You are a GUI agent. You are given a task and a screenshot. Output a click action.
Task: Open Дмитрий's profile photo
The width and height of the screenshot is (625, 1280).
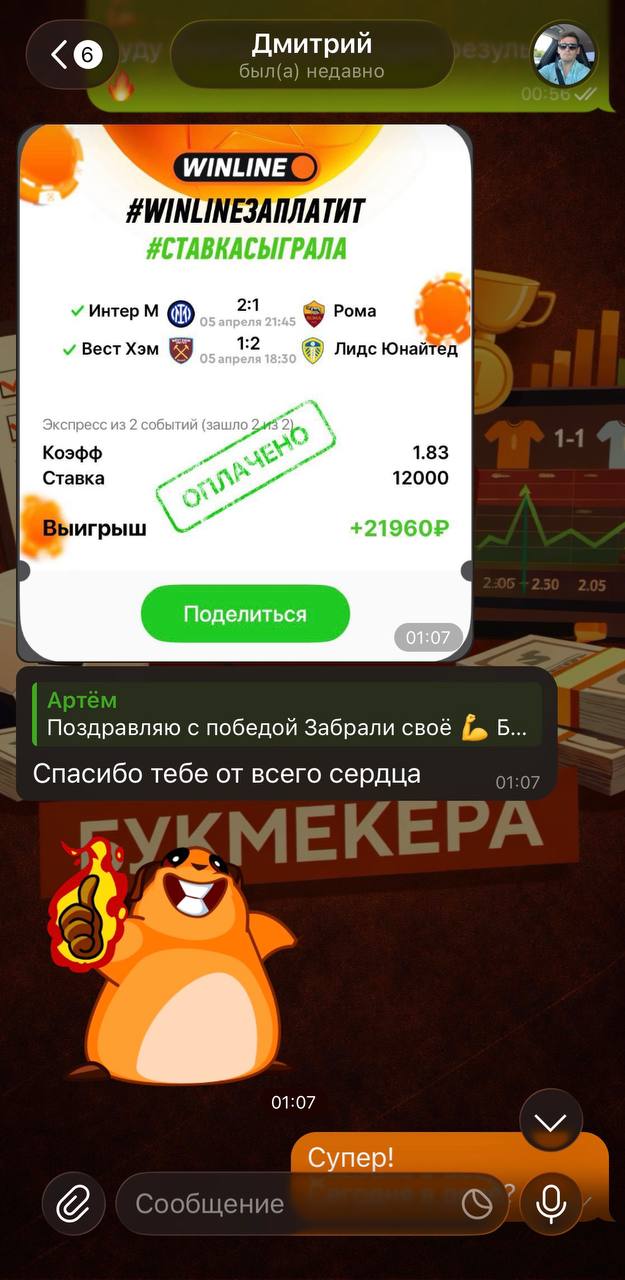click(564, 54)
